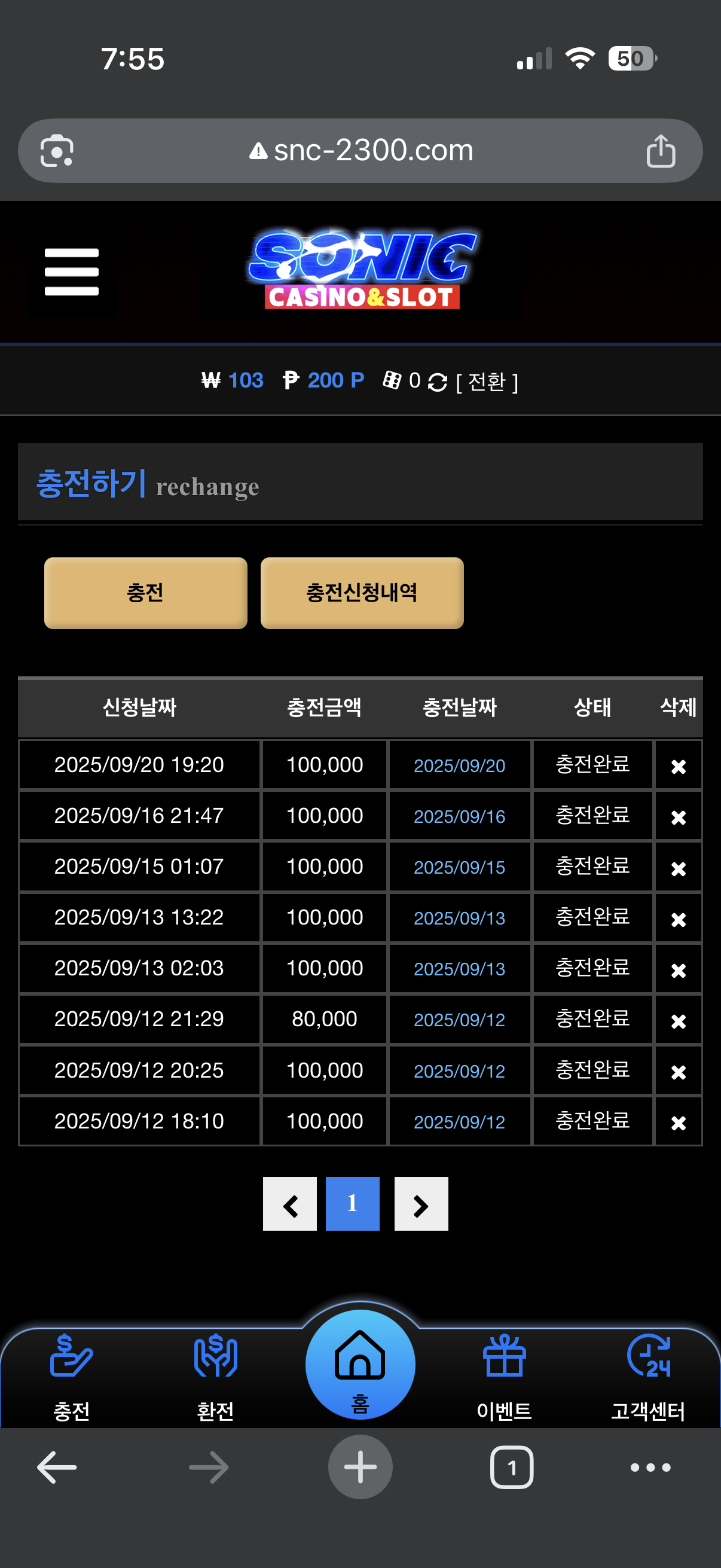Delete the 2025/09/16 21:47 entry

tap(678, 816)
